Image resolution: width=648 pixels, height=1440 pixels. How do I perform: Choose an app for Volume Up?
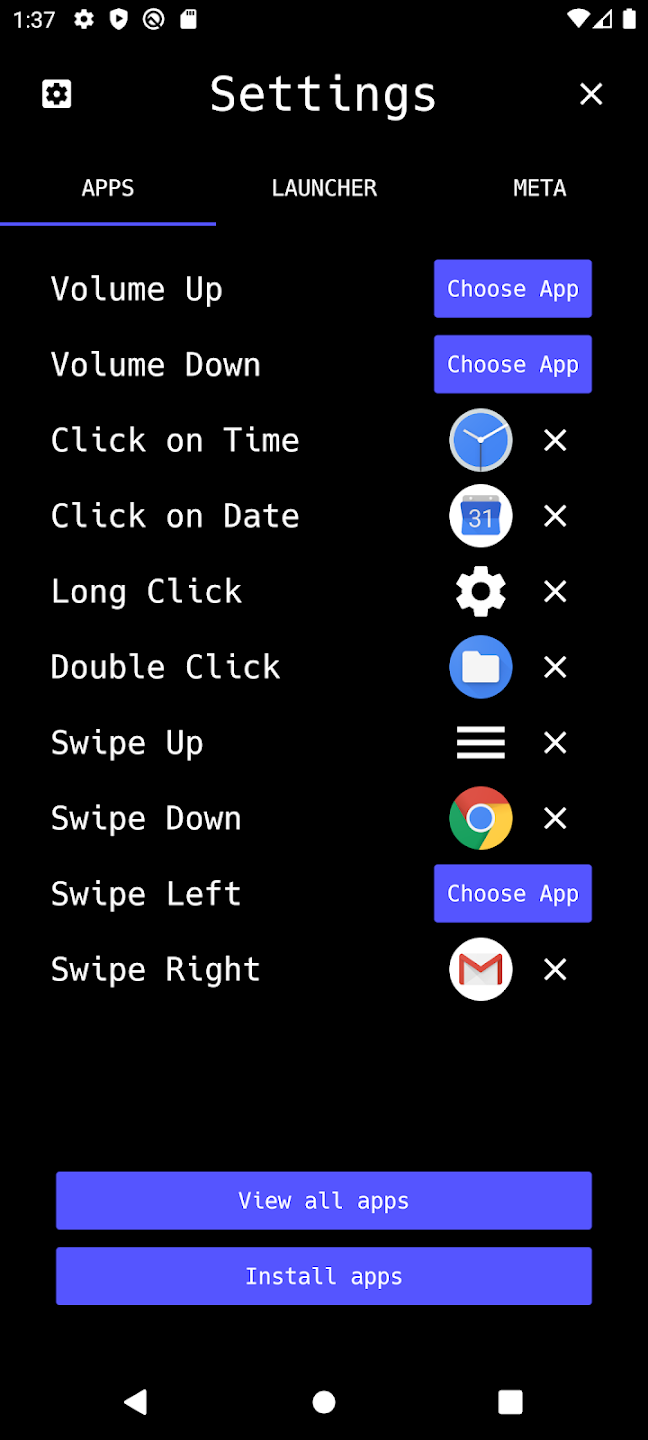pos(513,289)
